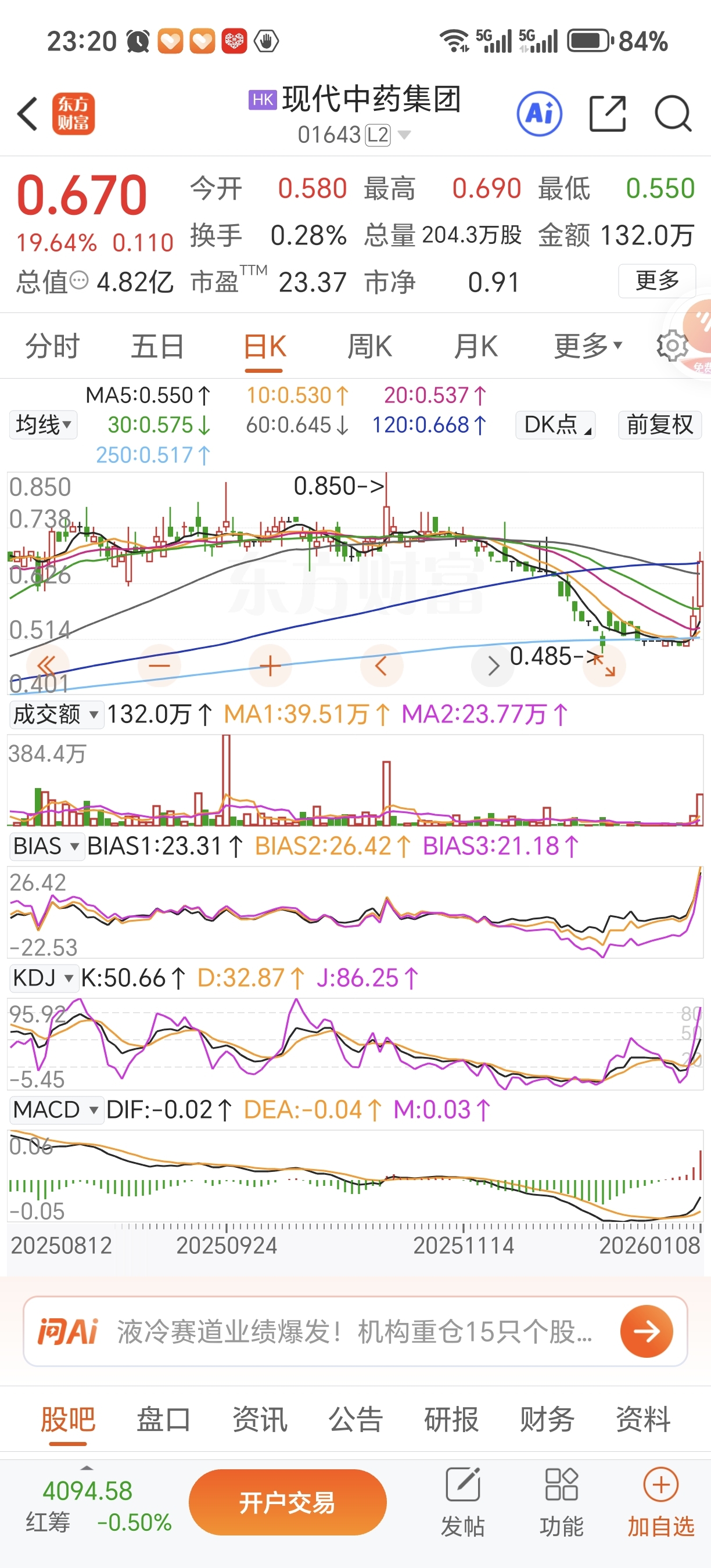Image resolution: width=711 pixels, height=1568 pixels.
Task: Expand the 更多 chart period dropdown
Action: pos(587,346)
